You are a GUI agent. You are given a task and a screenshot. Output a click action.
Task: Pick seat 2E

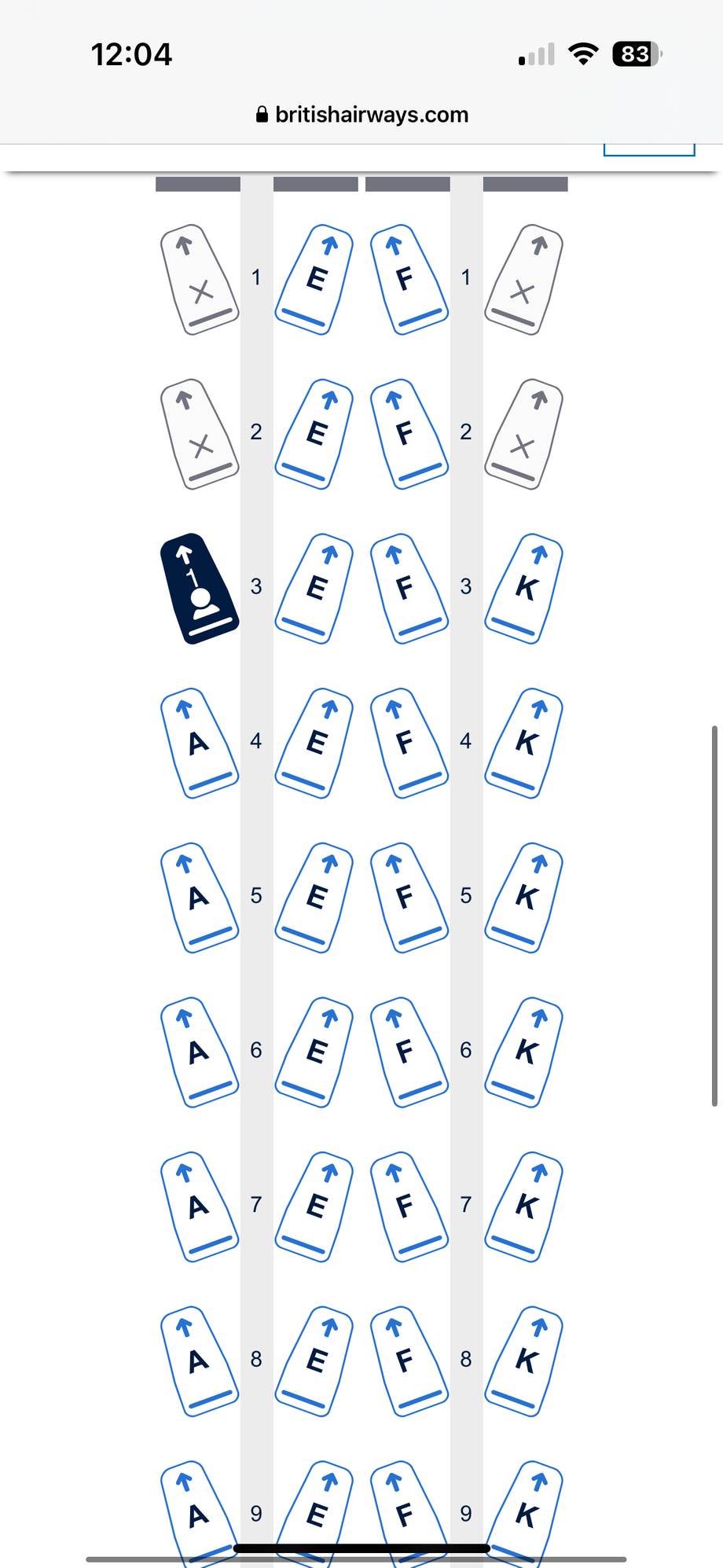314,434
